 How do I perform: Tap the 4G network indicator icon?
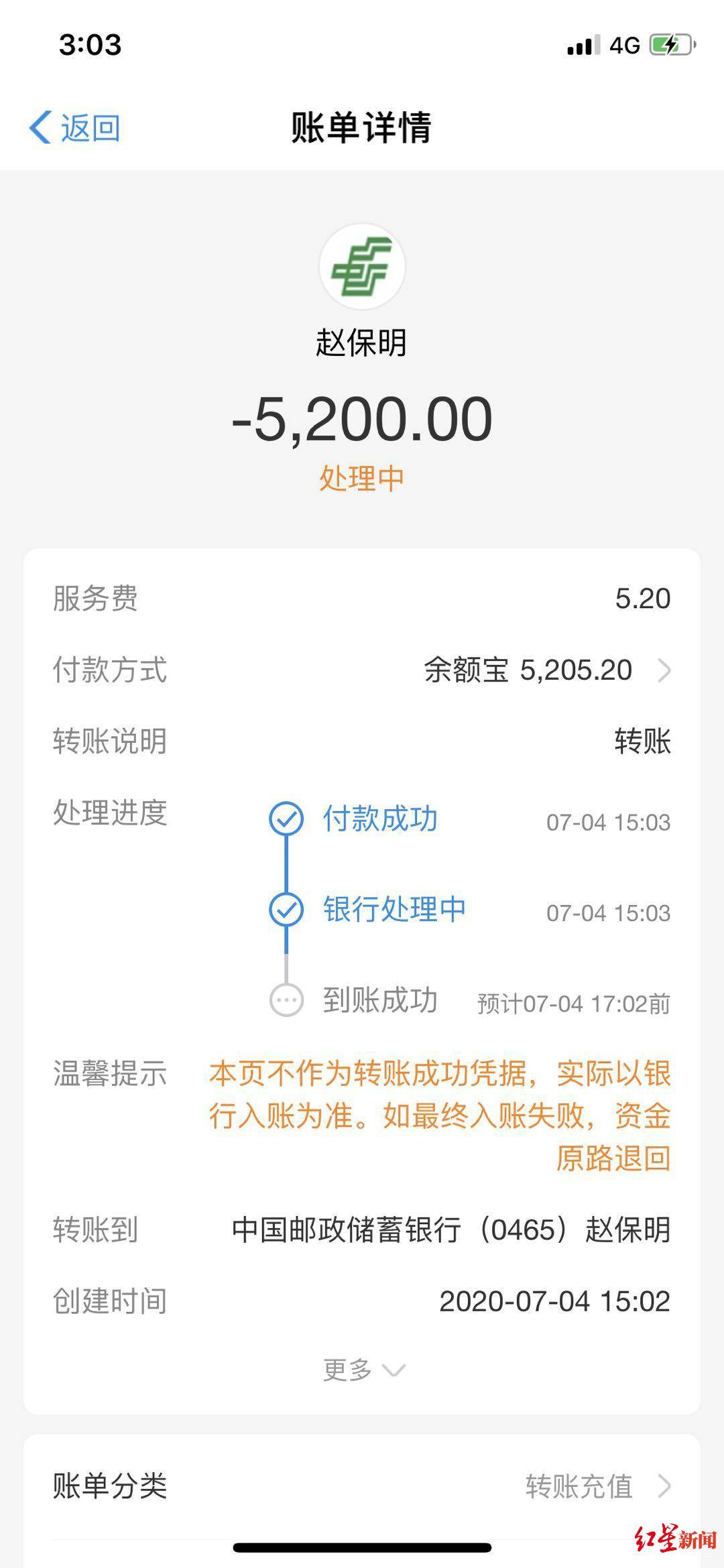pyautogui.click(x=623, y=44)
